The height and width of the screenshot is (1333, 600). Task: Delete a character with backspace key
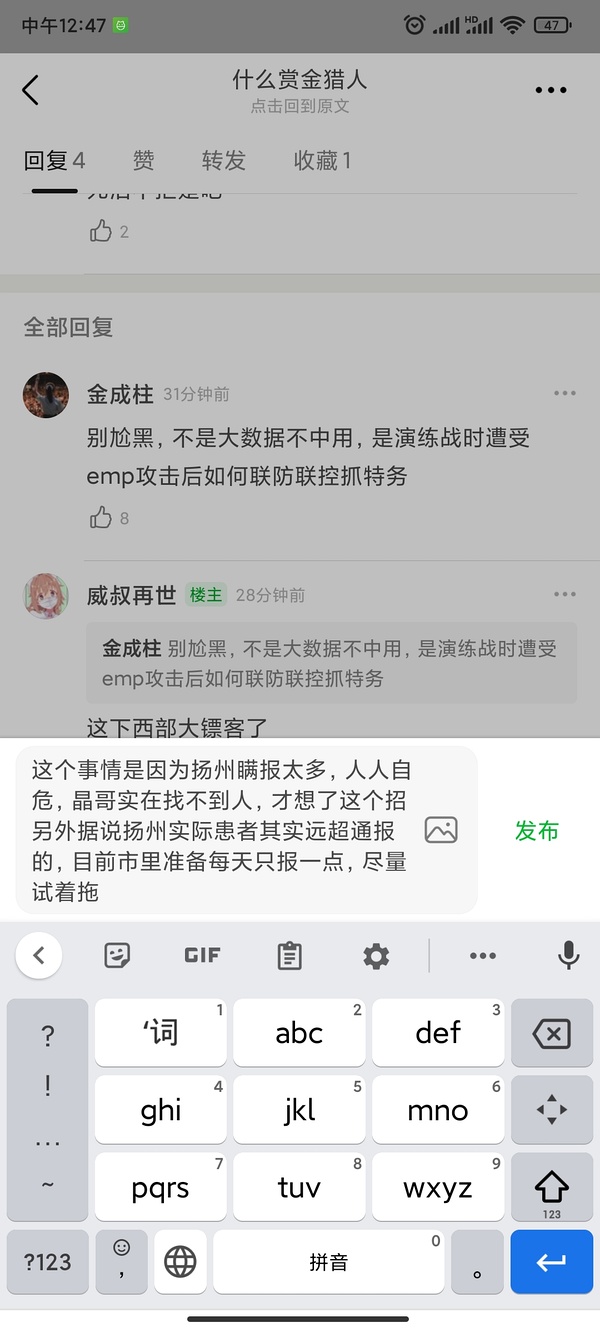pyautogui.click(x=551, y=1033)
